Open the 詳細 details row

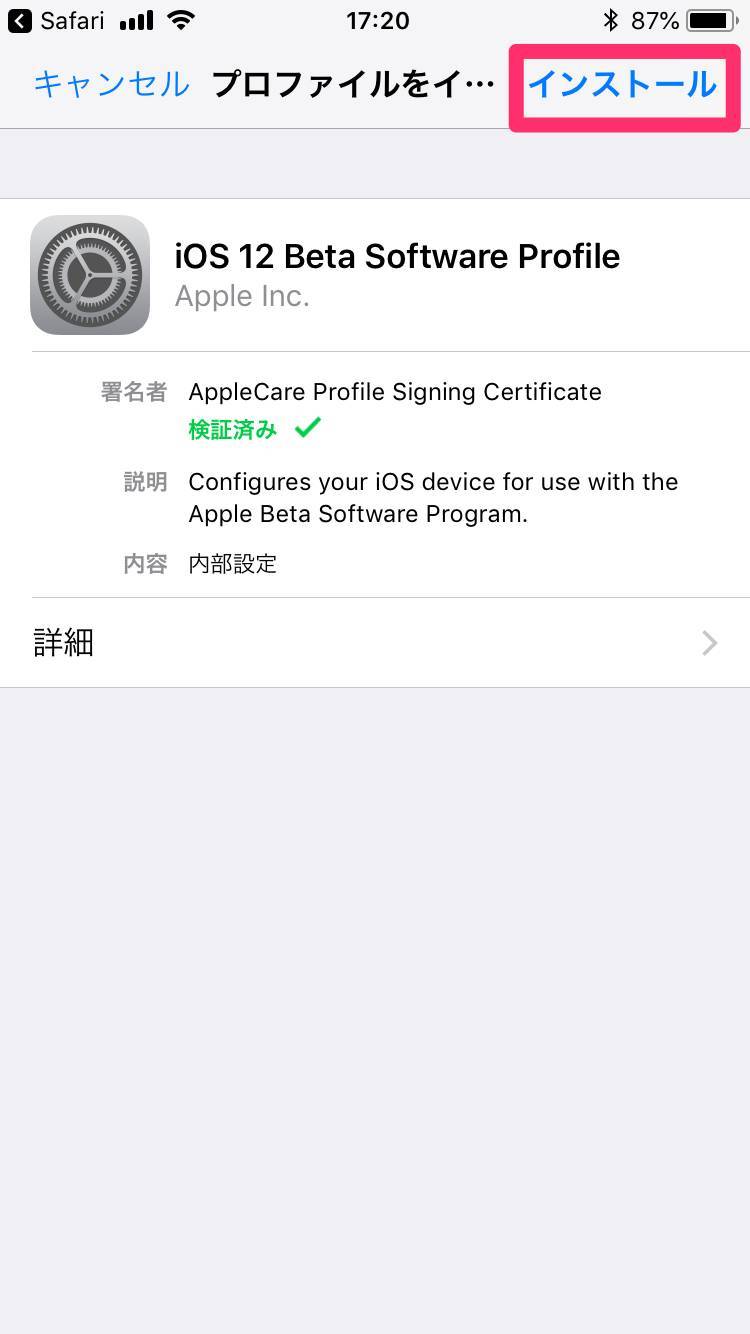375,643
